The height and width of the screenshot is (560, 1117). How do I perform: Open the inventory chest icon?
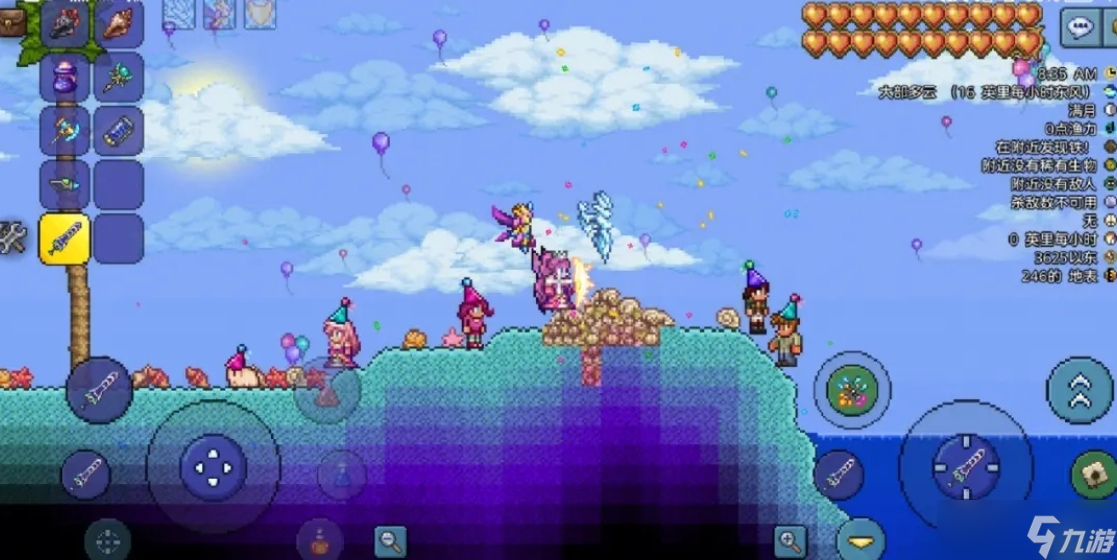click(10, 21)
